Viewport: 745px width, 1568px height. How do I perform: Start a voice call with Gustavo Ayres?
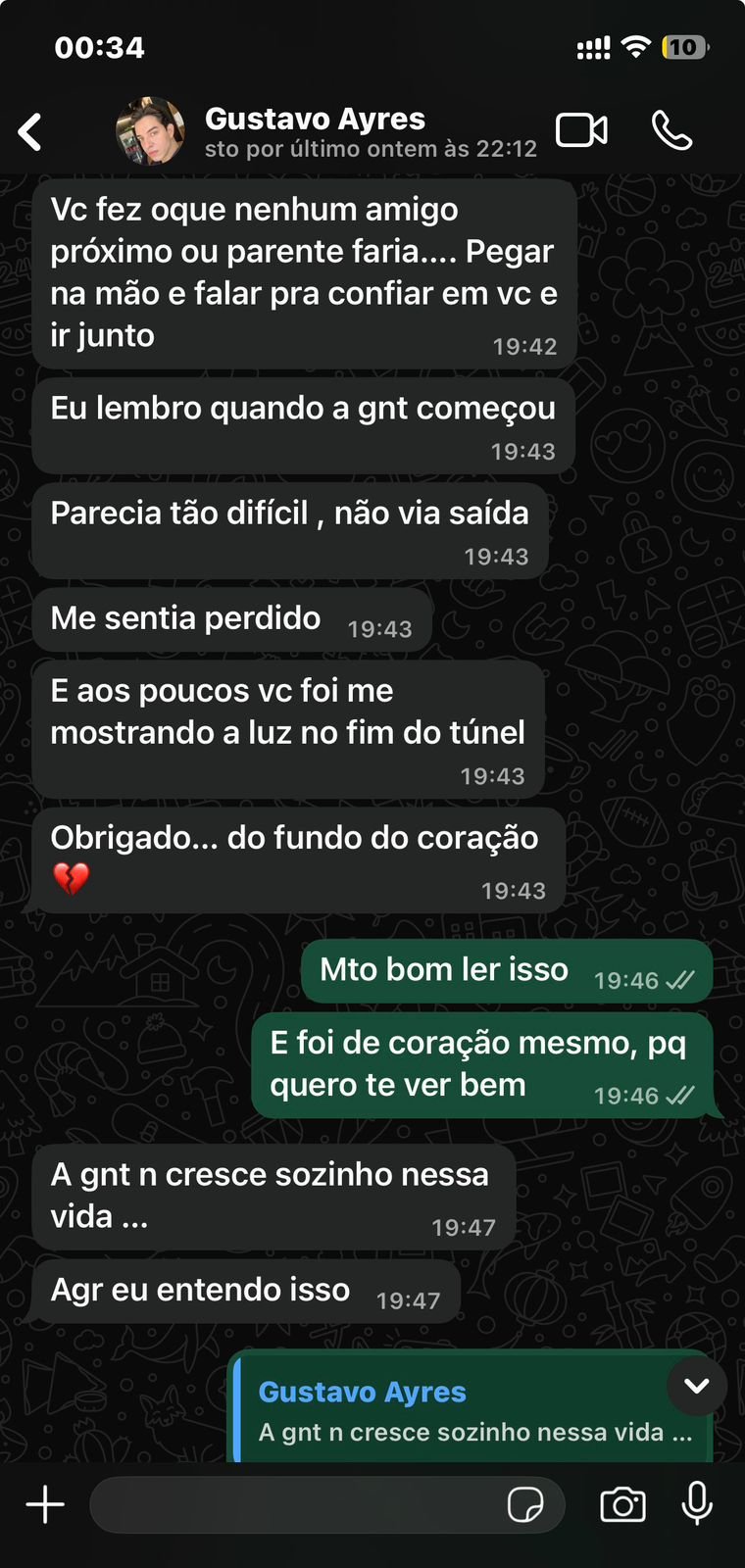671,131
